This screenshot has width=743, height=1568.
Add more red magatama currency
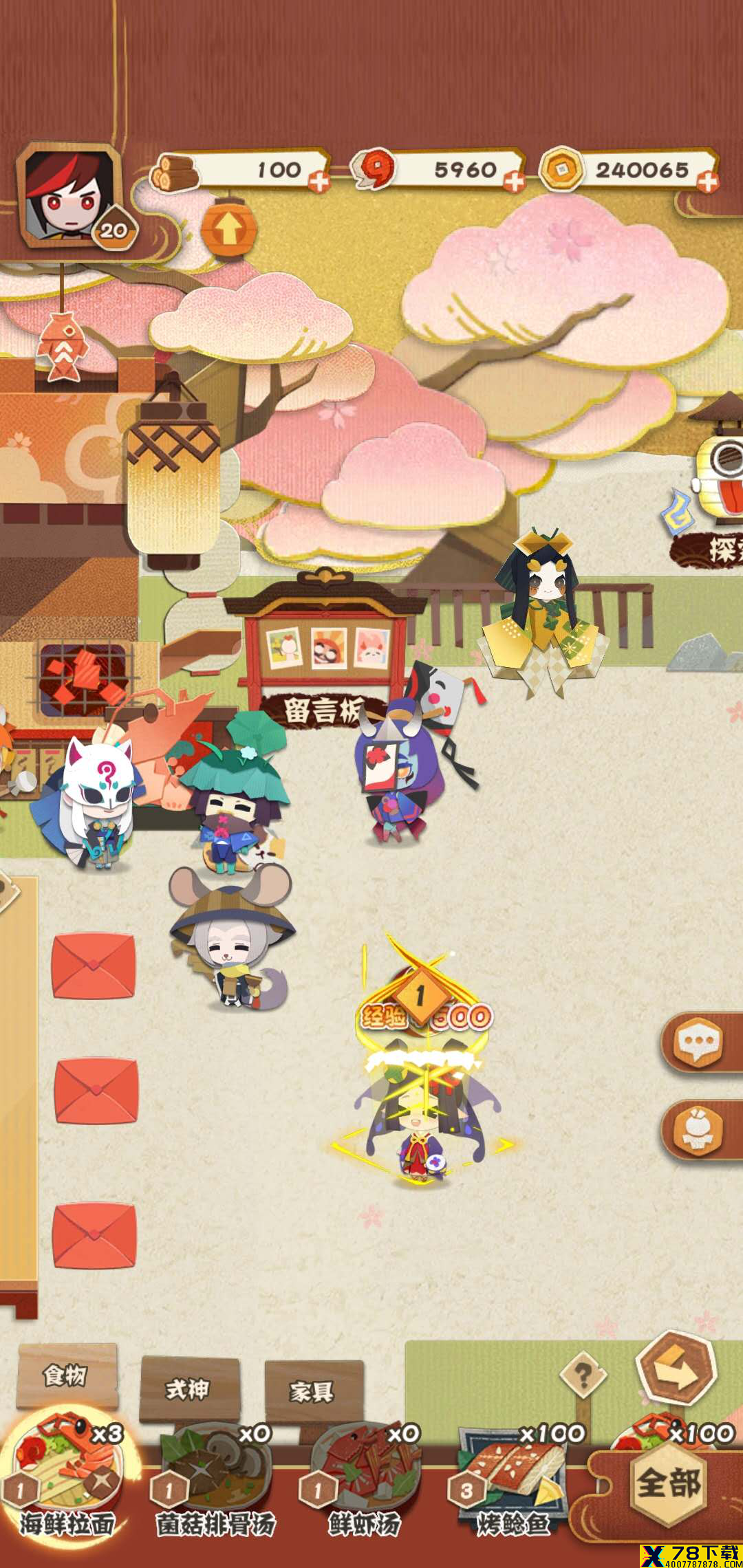pos(513,182)
